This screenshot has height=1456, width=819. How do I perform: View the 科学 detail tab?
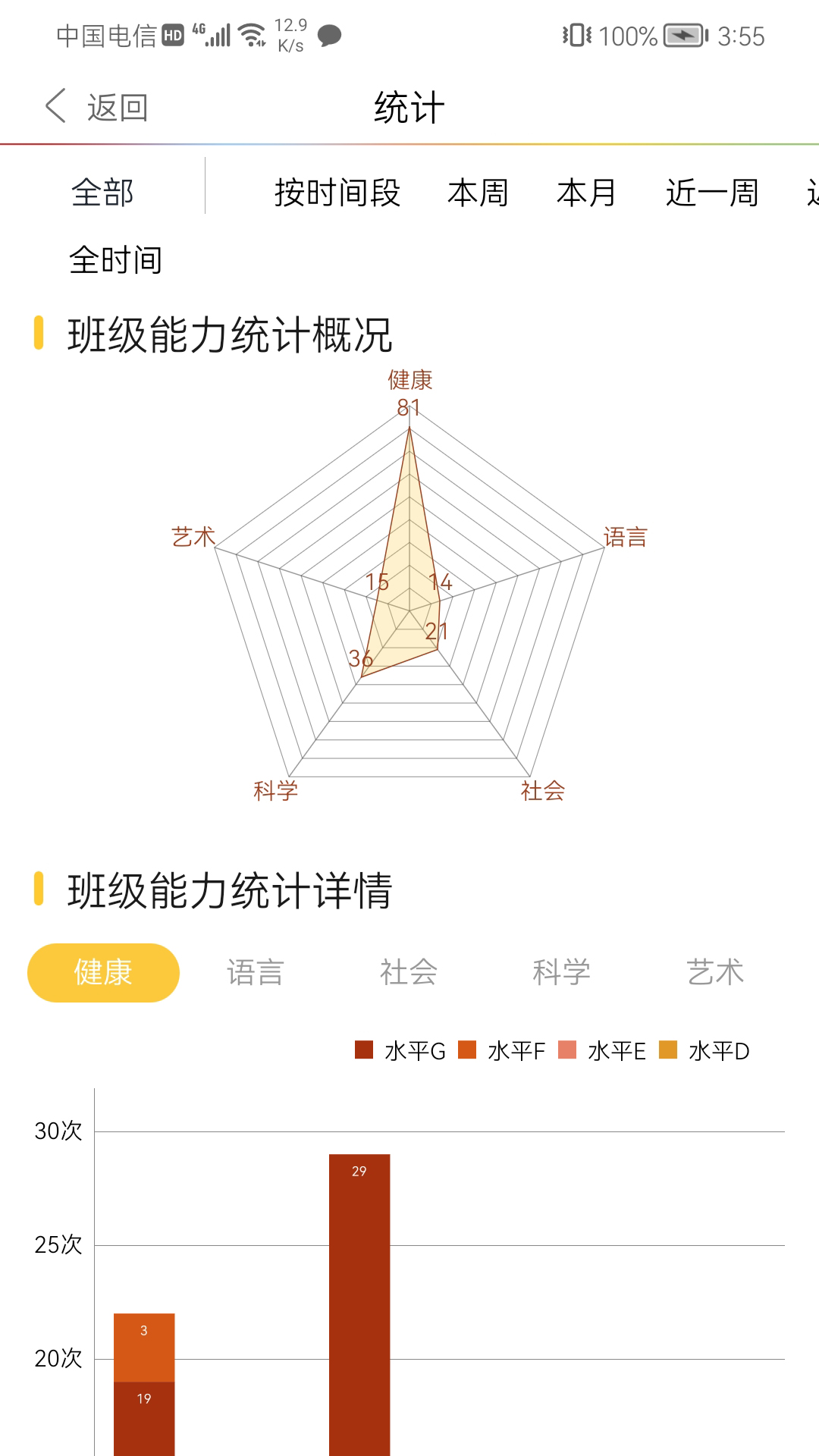point(561,972)
